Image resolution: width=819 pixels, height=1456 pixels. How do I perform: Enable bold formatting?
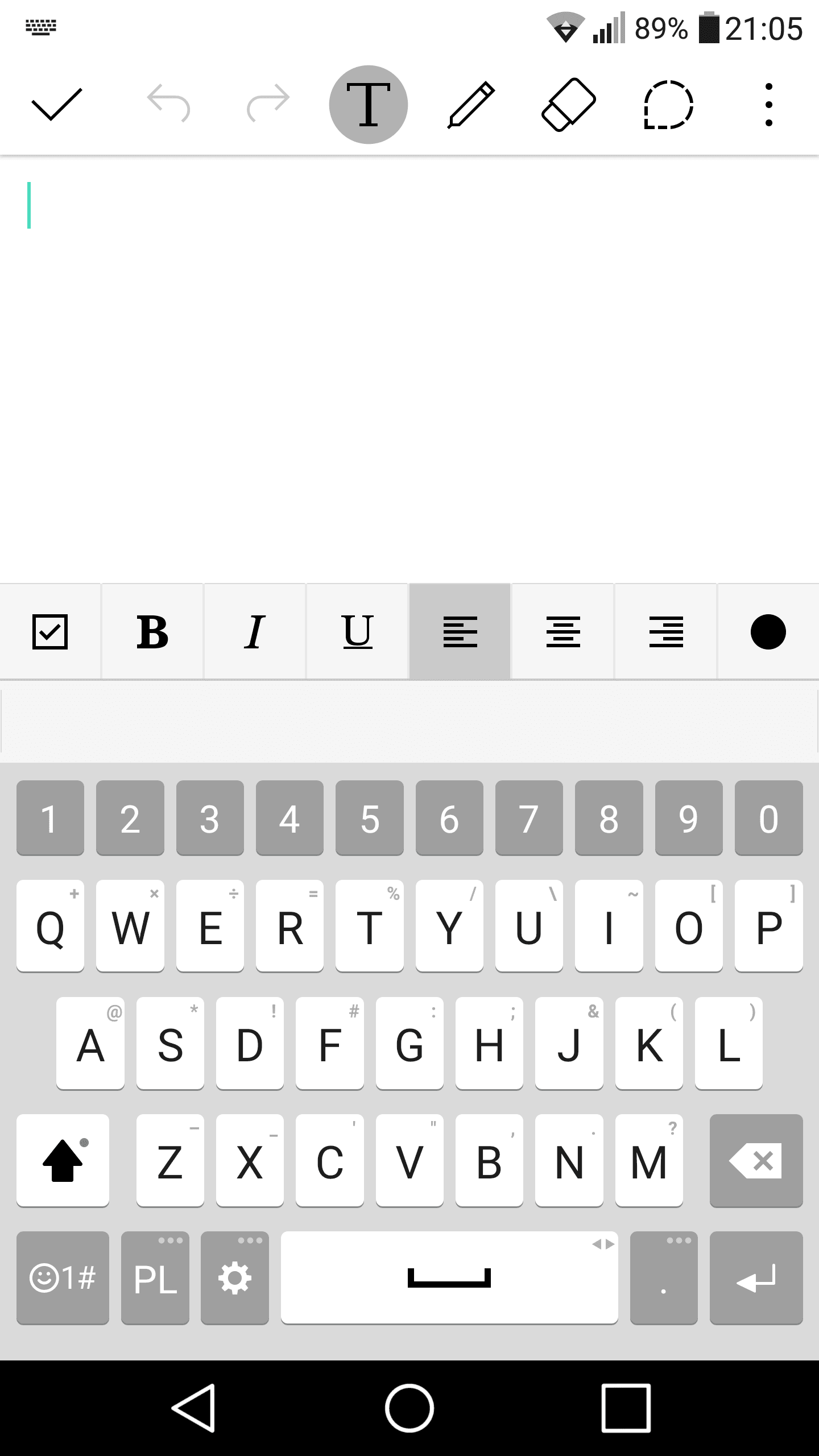pos(152,631)
